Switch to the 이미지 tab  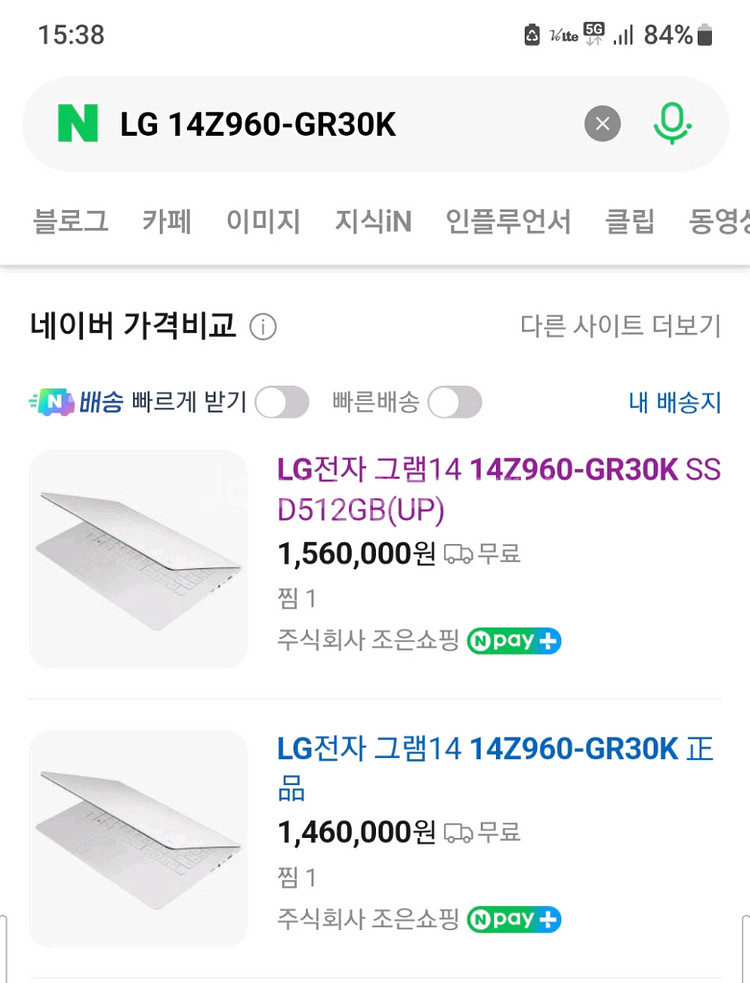(263, 222)
